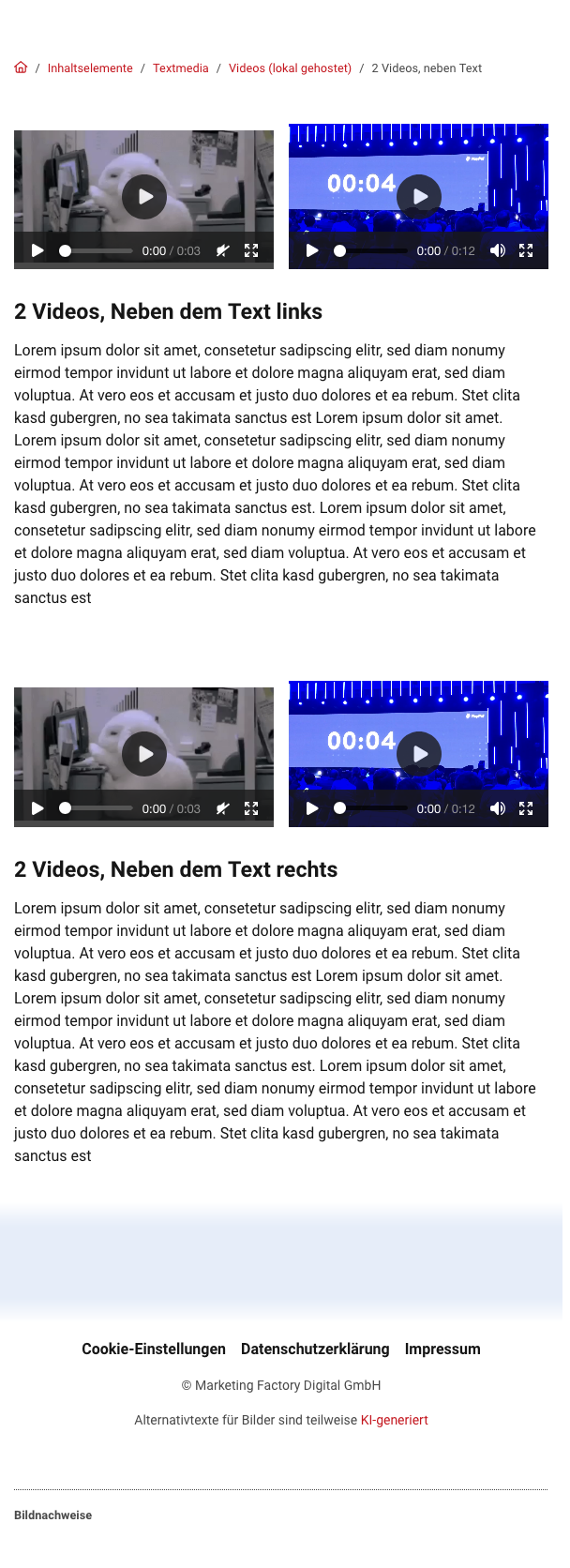Screen dimensions: 570x1568
Task: Go to the Impressum page
Action: tap(442, 1349)
